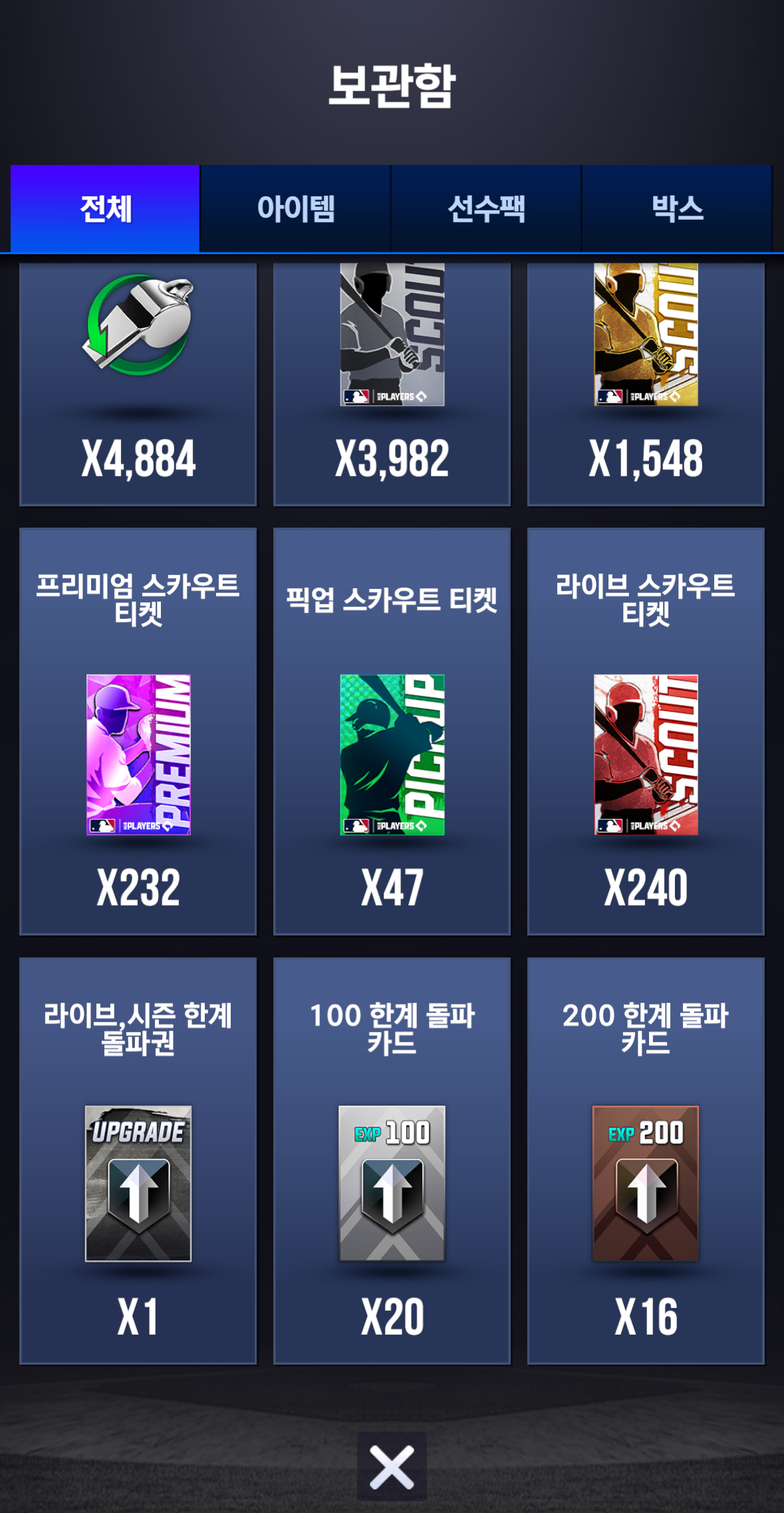Switch to the 전체 tab

[x=105, y=208]
